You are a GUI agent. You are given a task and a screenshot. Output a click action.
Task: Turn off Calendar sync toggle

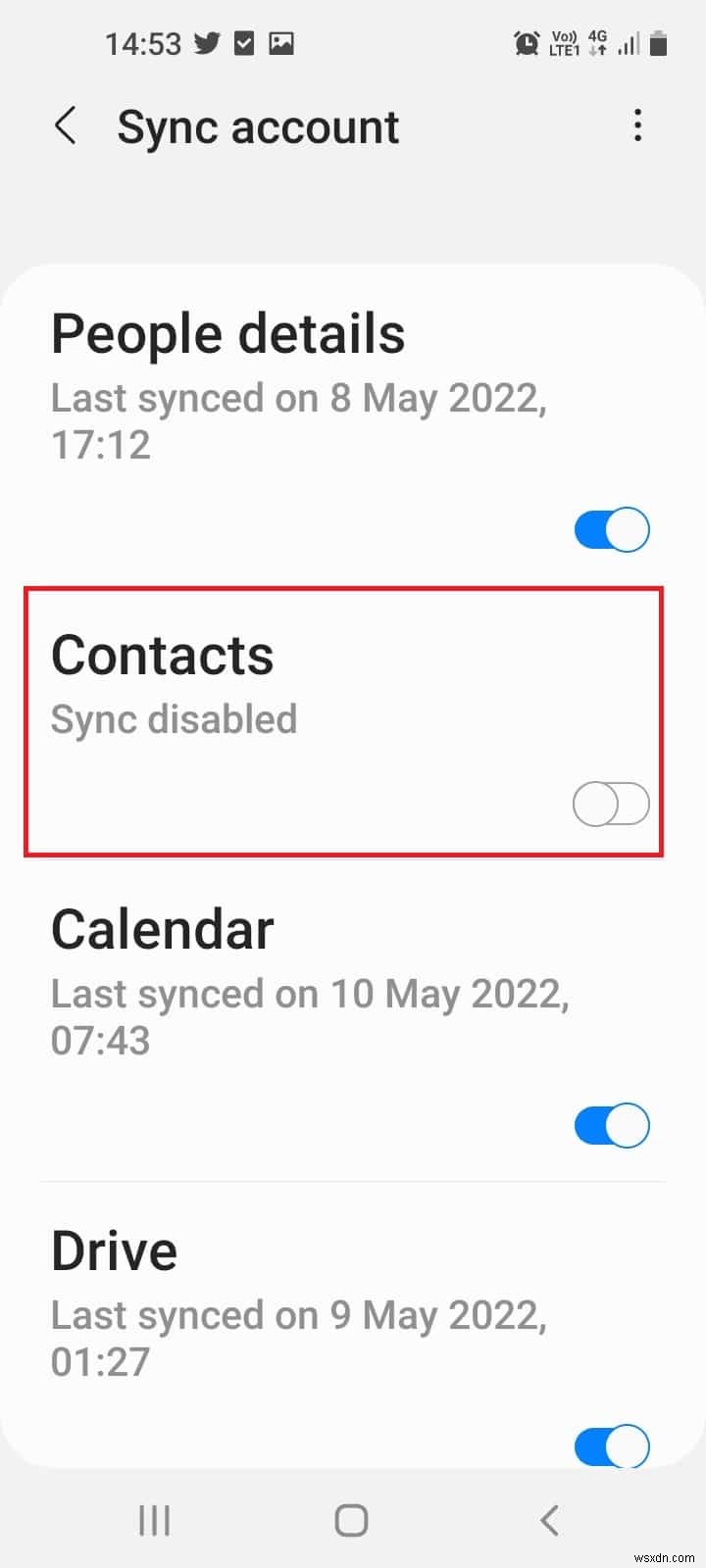[x=610, y=1125]
